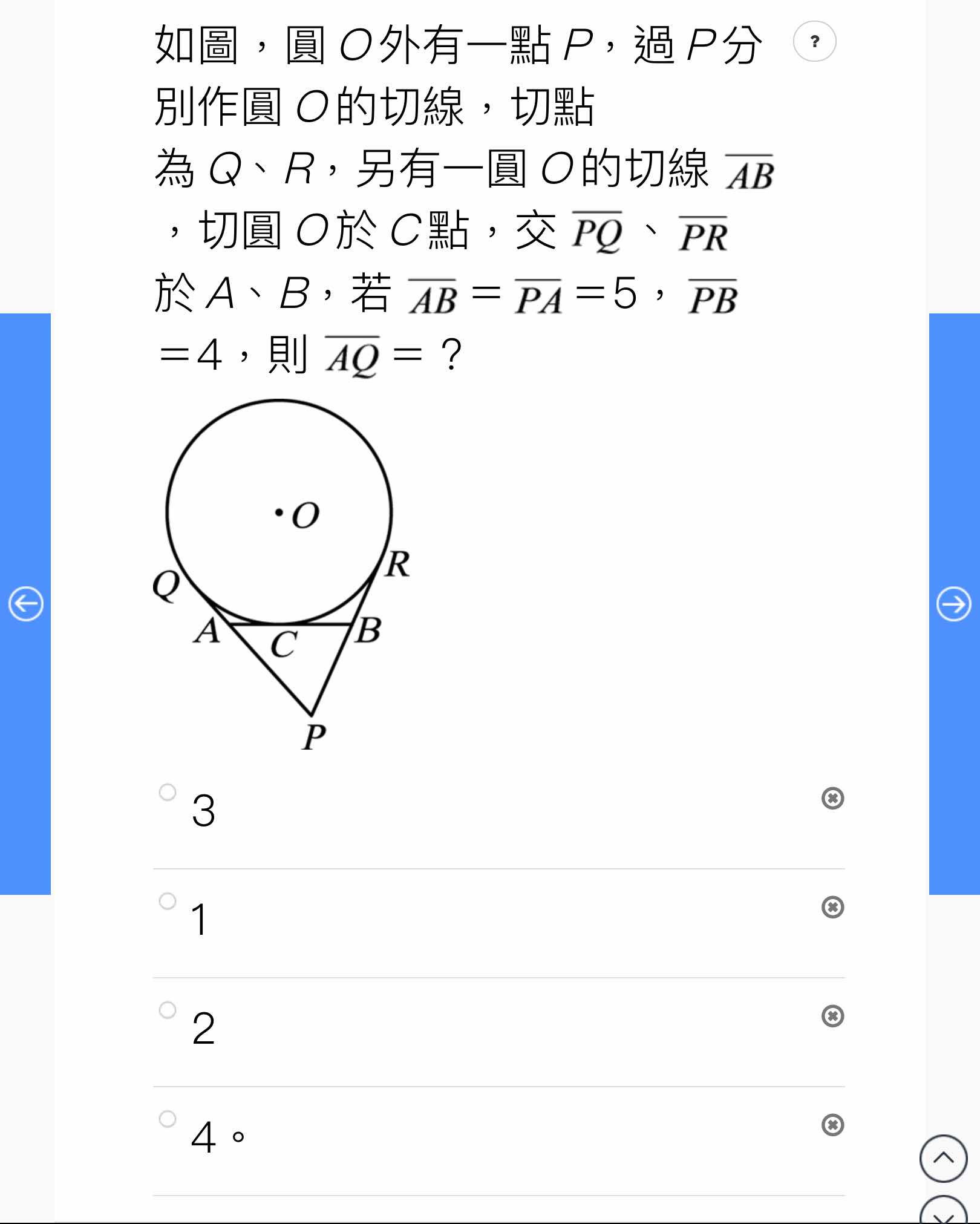Cross out option 1
The width and height of the screenshot is (980, 1224).
coord(832,907)
